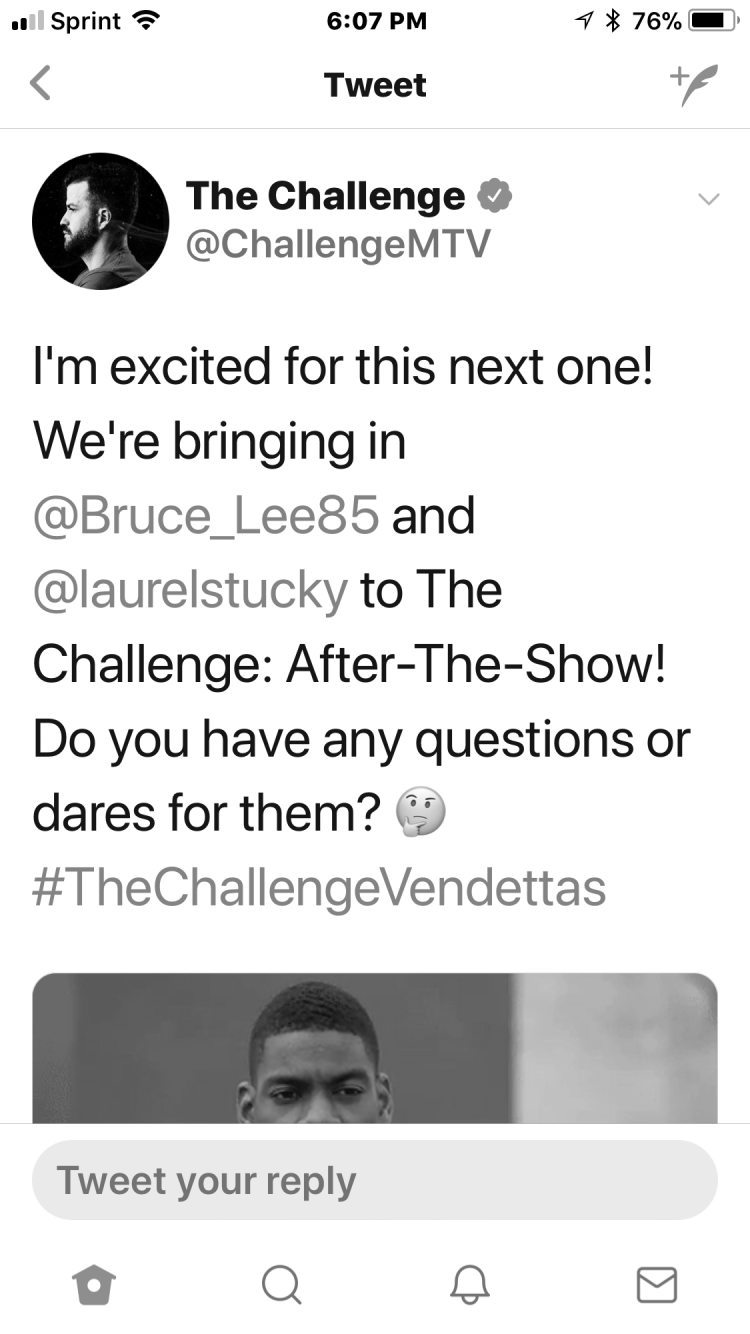Open the Messages envelope tab

pyautogui.click(x=657, y=1285)
